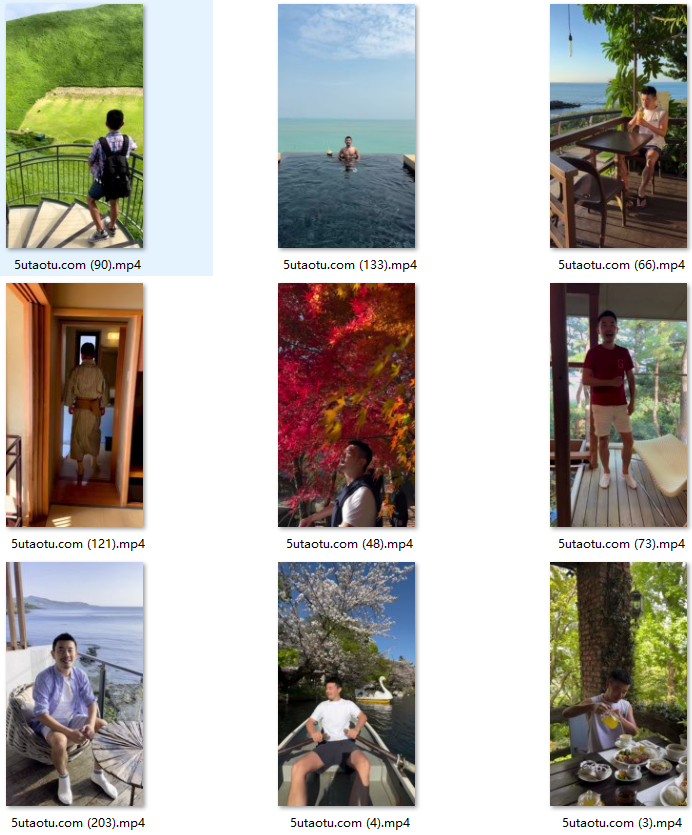Open the red maple video (48).mp4
The height and width of the screenshot is (835, 692).
346,405
